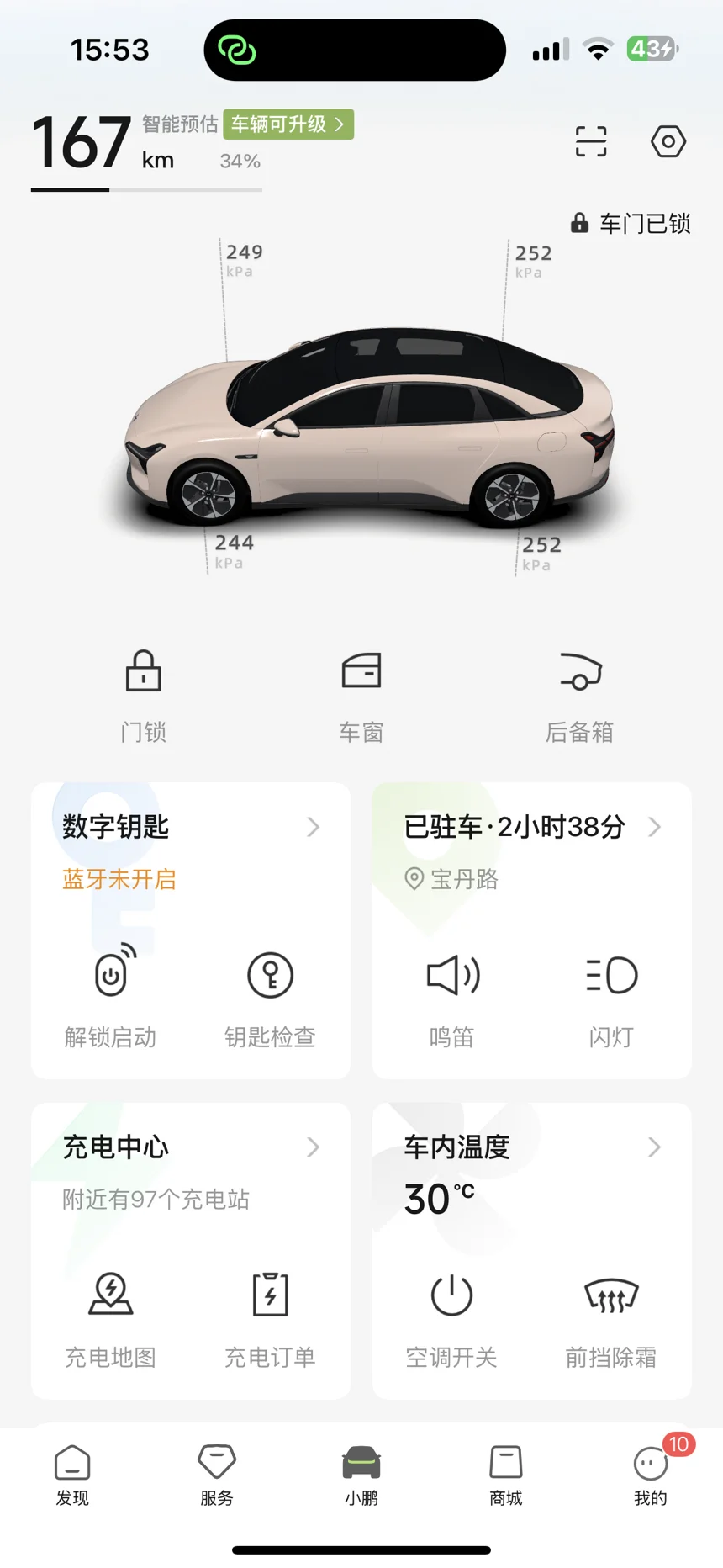Screen dimensions: 723x1568
Task: Open the hexagon settings icon
Action: click(668, 141)
